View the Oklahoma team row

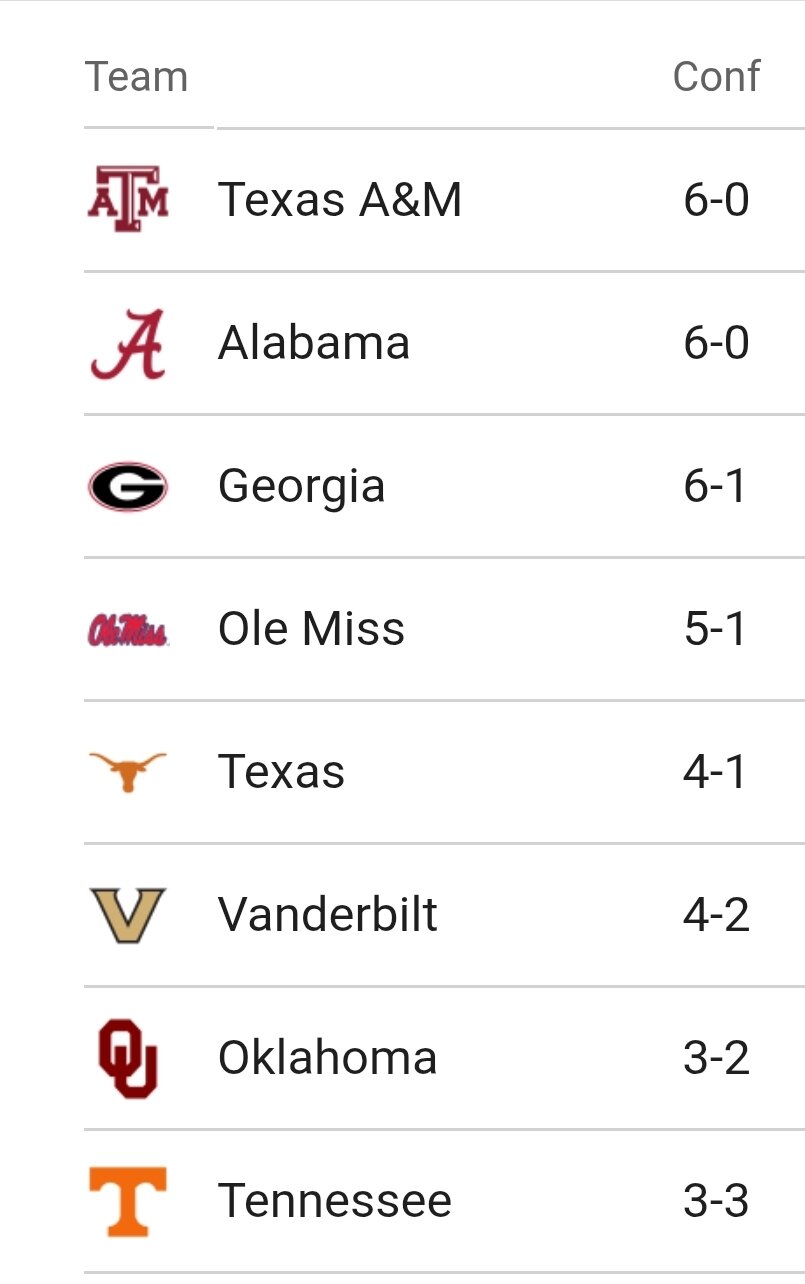click(327, 1058)
